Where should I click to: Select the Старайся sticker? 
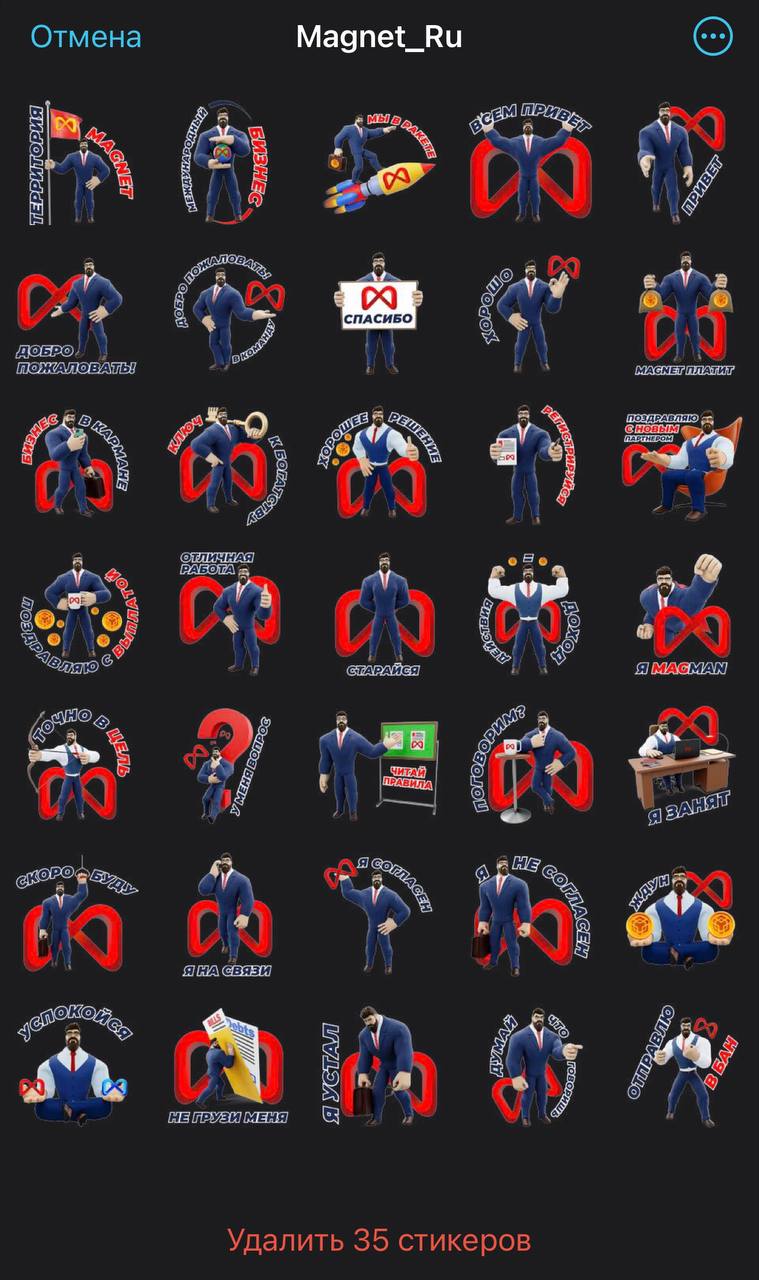pos(380,612)
